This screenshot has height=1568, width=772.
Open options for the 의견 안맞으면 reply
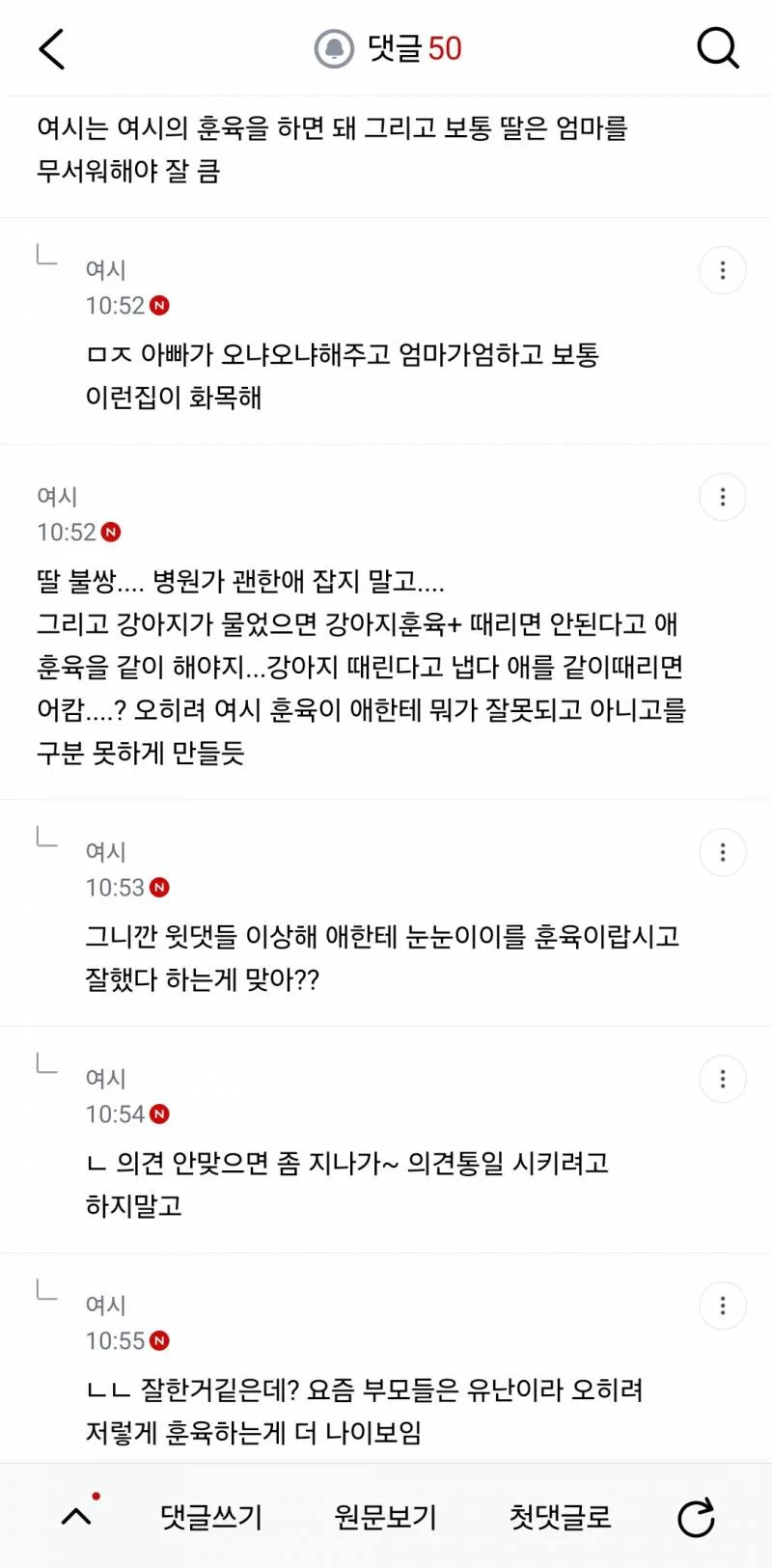pos(723,1079)
